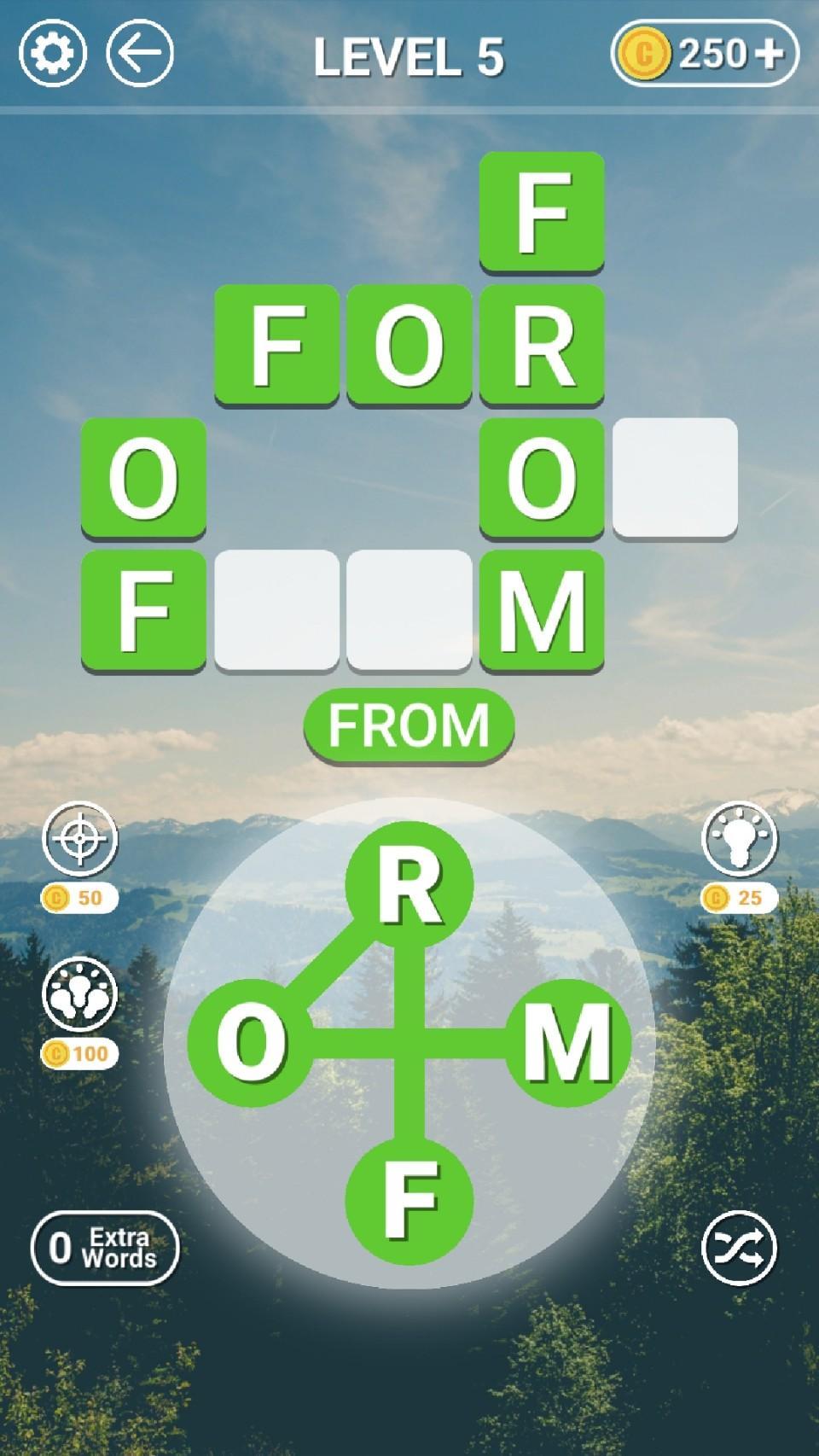This screenshot has width=819, height=1456.
Task: Go back with the arrow icon
Action: click(139, 54)
